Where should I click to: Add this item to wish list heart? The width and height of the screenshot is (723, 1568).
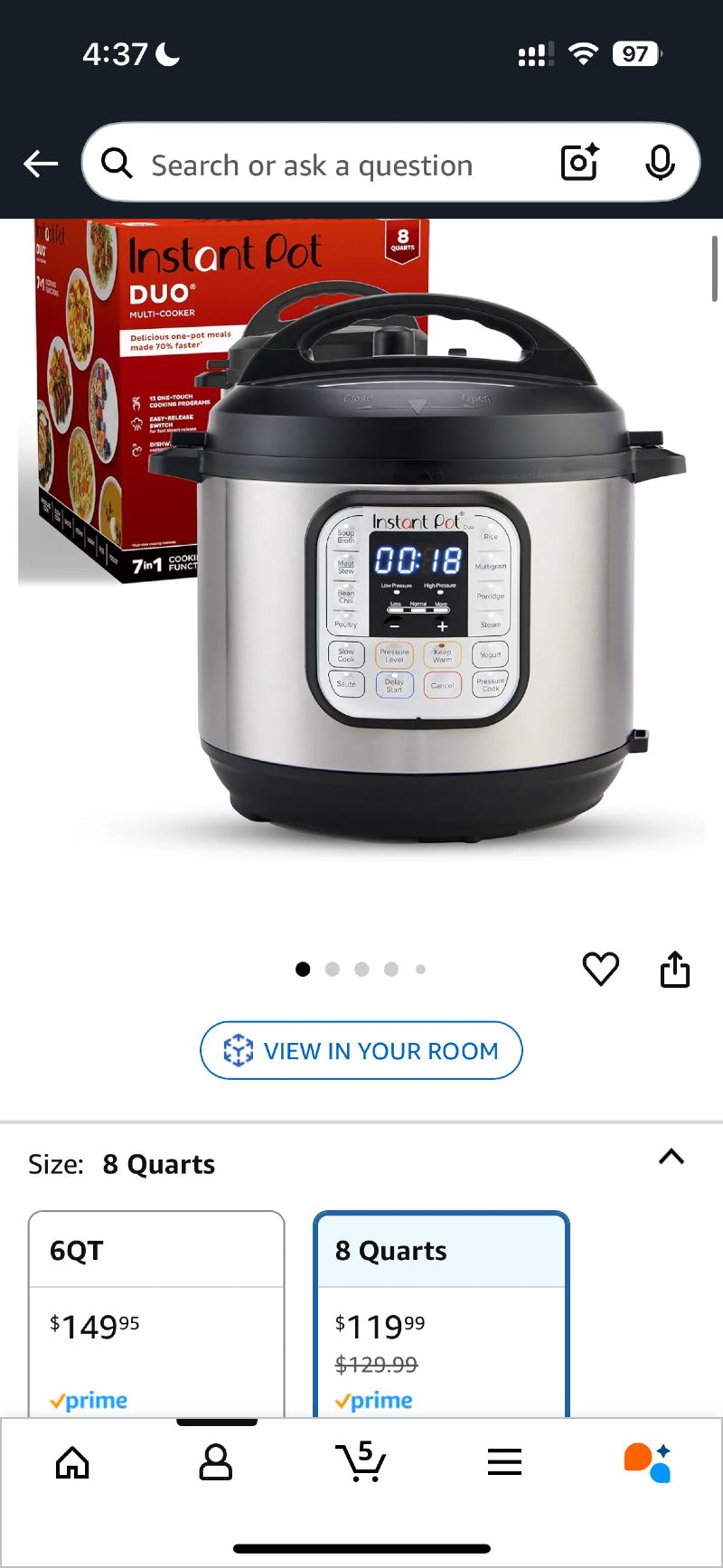coord(601,969)
